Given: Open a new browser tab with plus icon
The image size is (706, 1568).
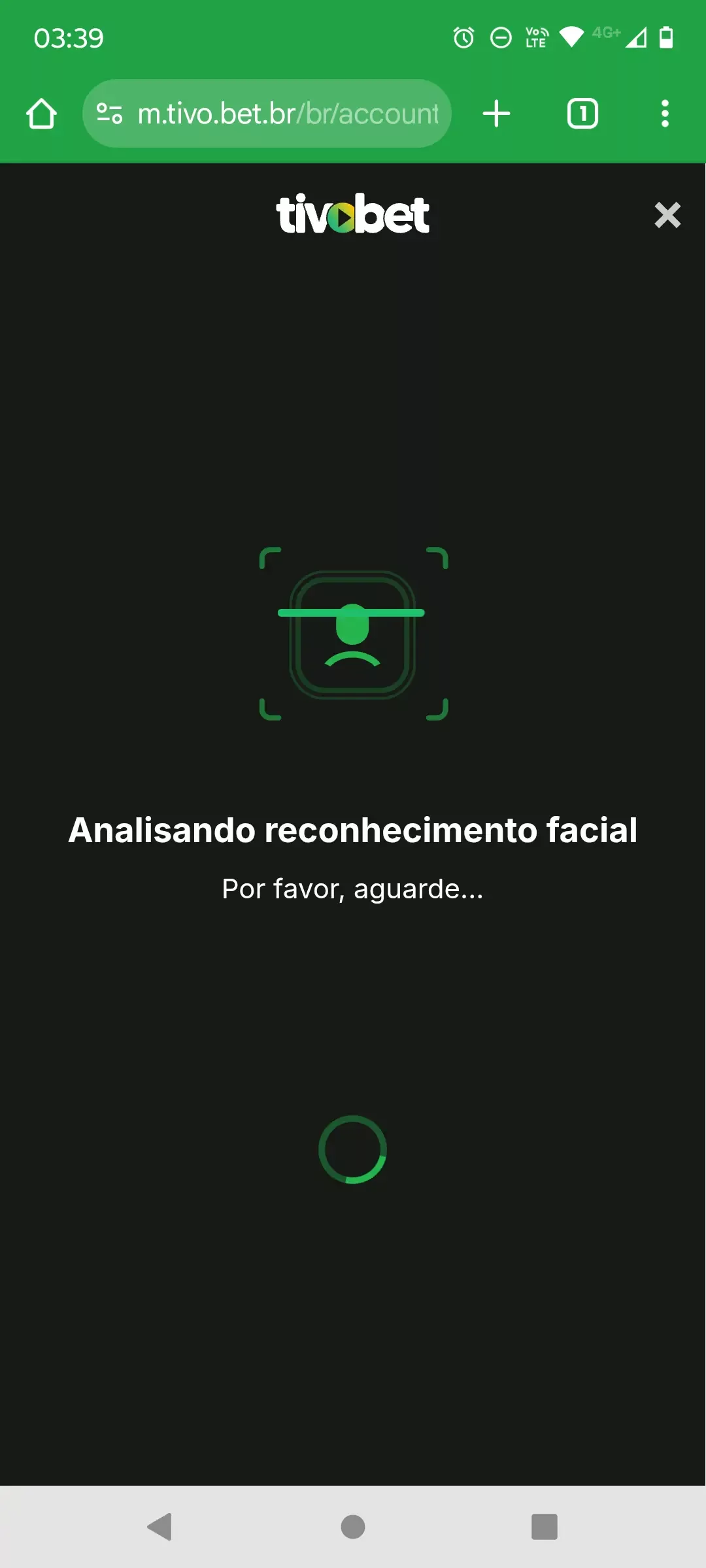Looking at the screenshot, I should tap(496, 113).
